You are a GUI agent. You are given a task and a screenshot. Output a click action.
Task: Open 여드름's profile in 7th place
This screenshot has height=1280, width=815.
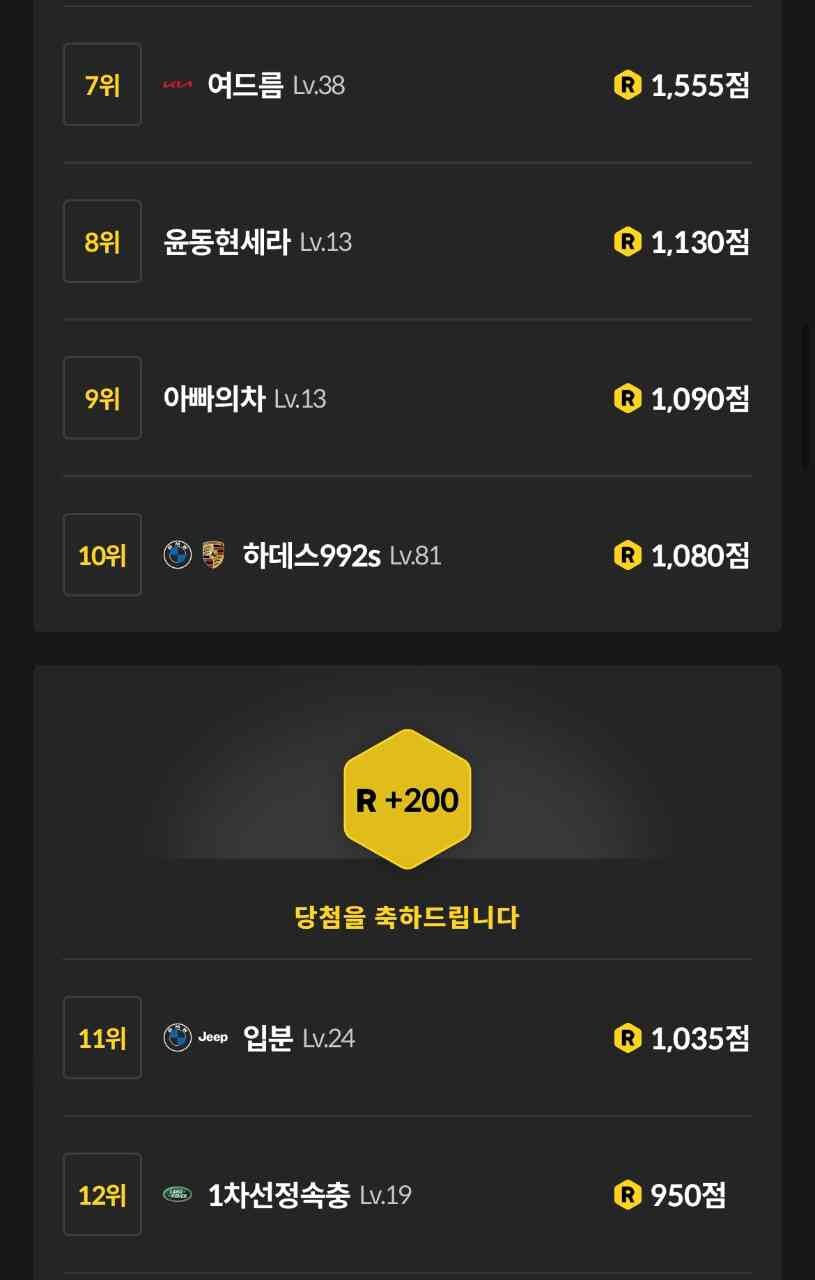245,85
